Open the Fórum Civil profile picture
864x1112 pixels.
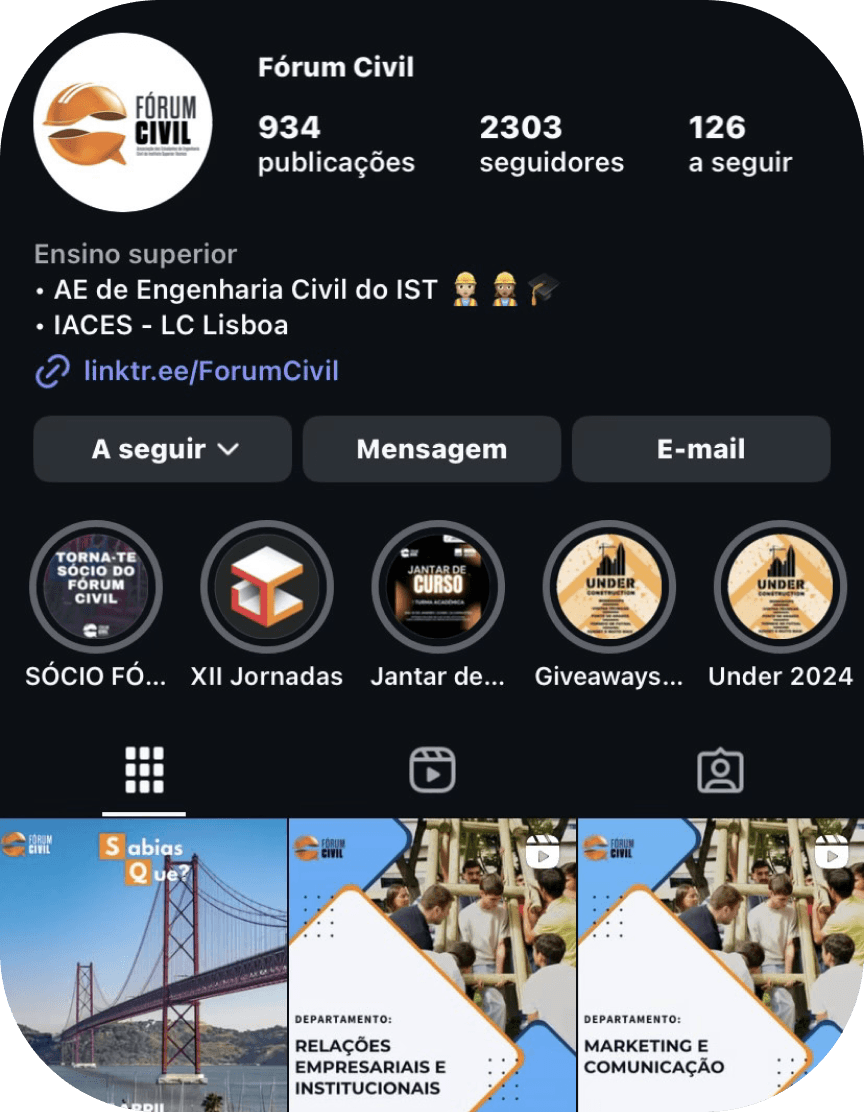point(123,122)
